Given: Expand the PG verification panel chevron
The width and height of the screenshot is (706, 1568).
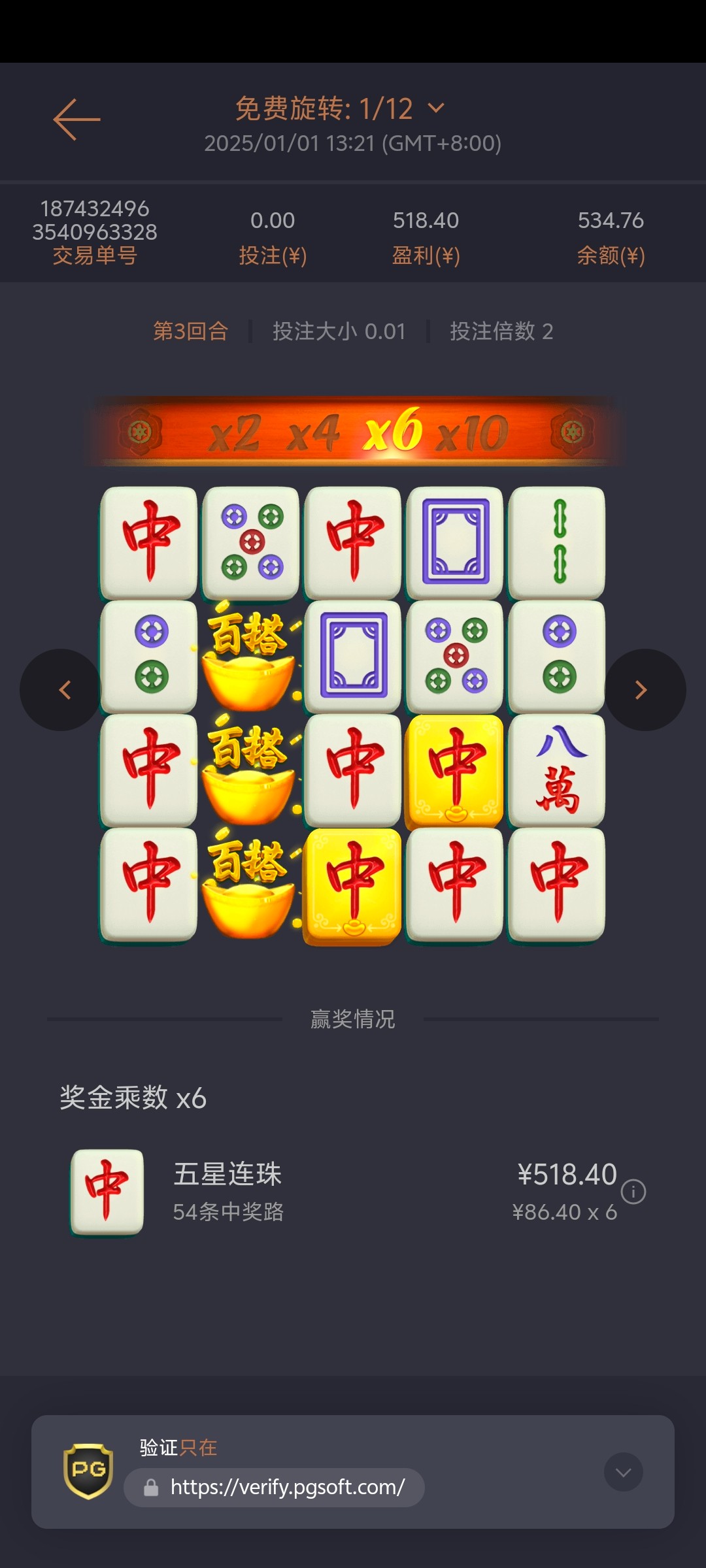Looking at the screenshot, I should pyautogui.click(x=623, y=1472).
